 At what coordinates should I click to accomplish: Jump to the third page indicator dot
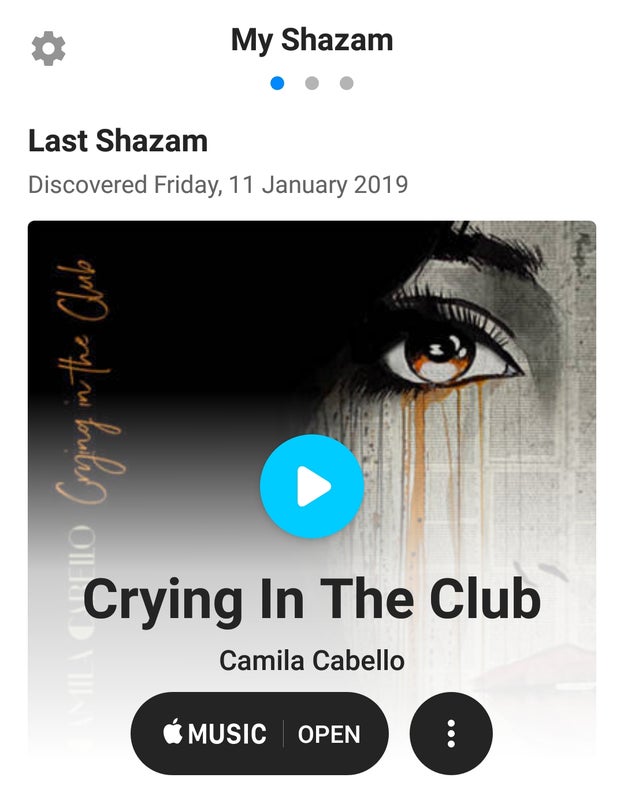click(x=346, y=83)
